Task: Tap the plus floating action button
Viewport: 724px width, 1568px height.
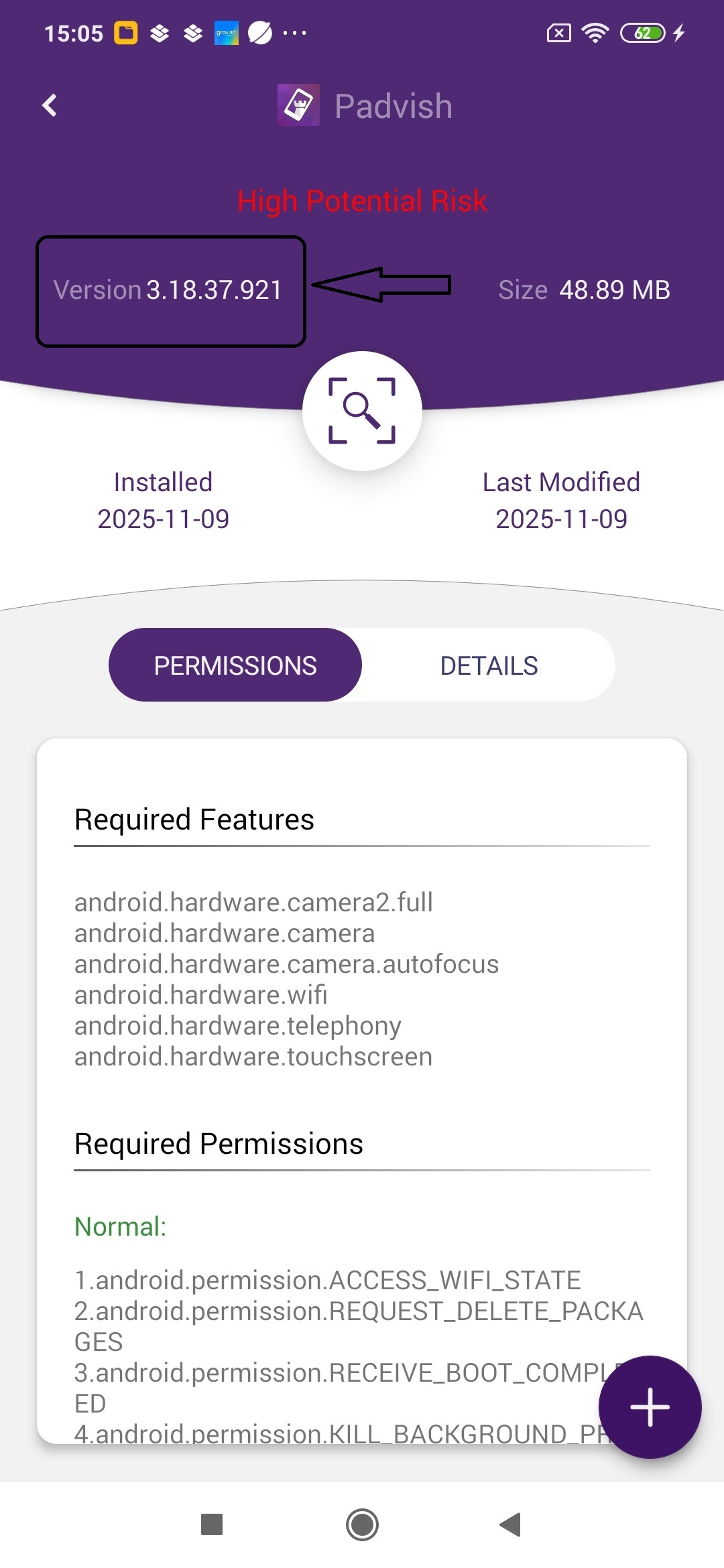Action: click(x=650, y=1407)
